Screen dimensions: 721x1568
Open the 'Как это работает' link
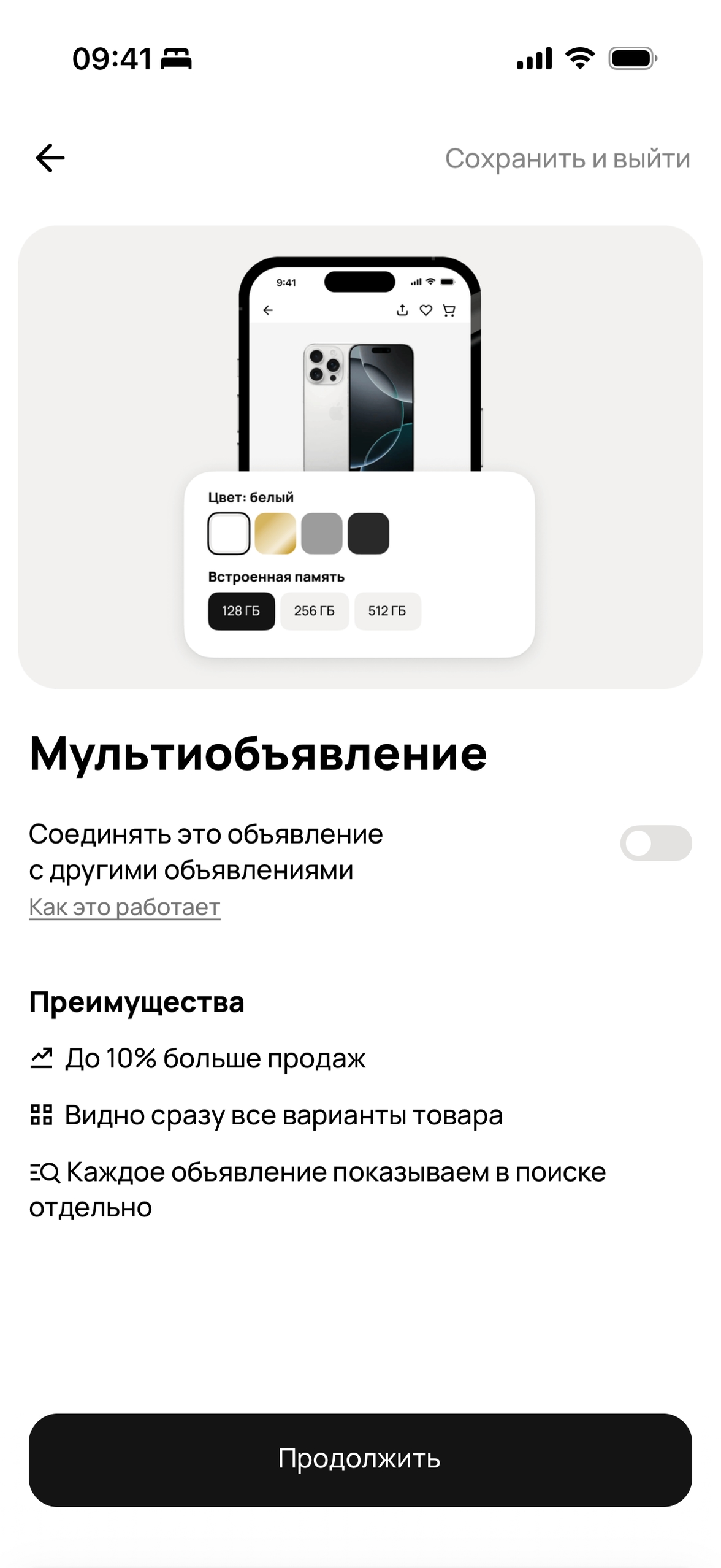(124, 907)
